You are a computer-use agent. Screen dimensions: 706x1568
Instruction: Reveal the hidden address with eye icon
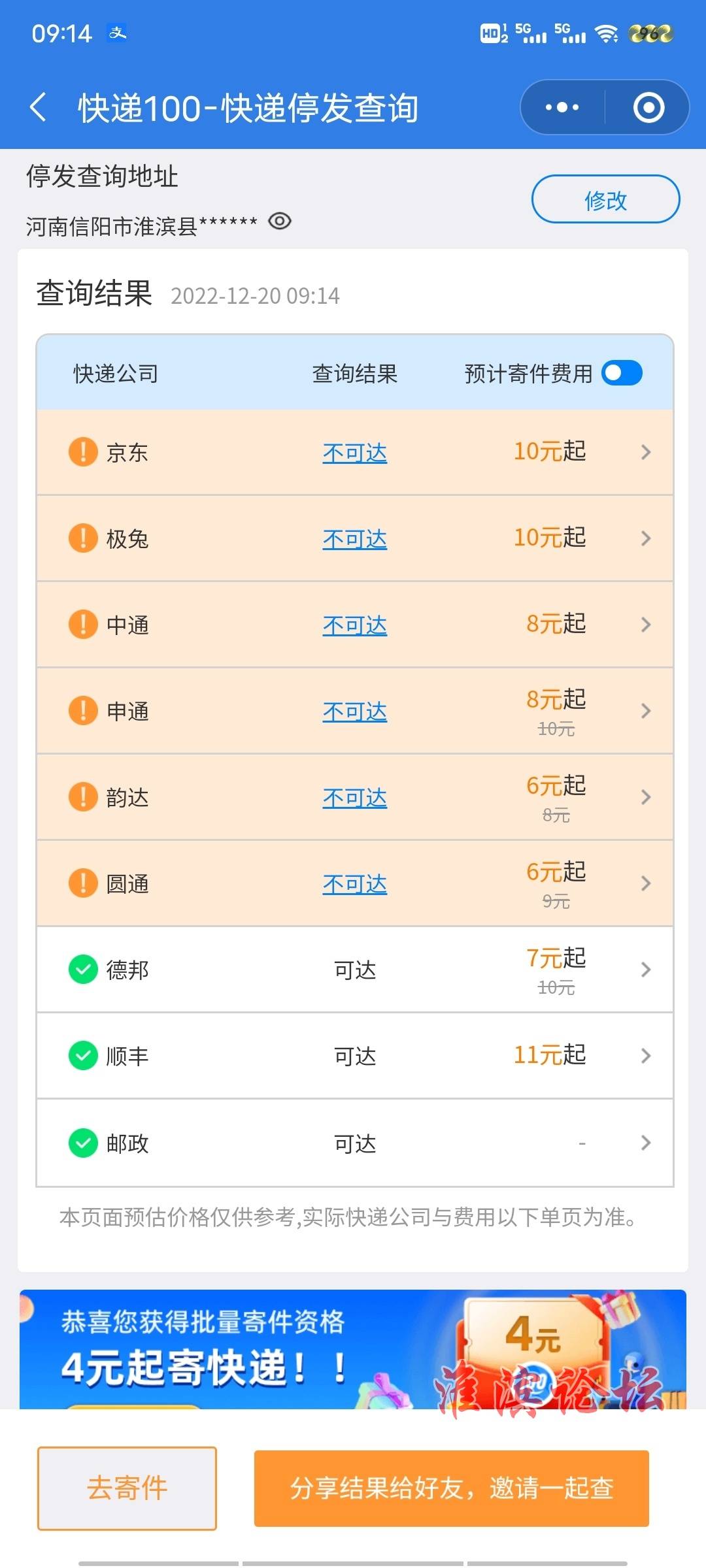coord(280,221)
